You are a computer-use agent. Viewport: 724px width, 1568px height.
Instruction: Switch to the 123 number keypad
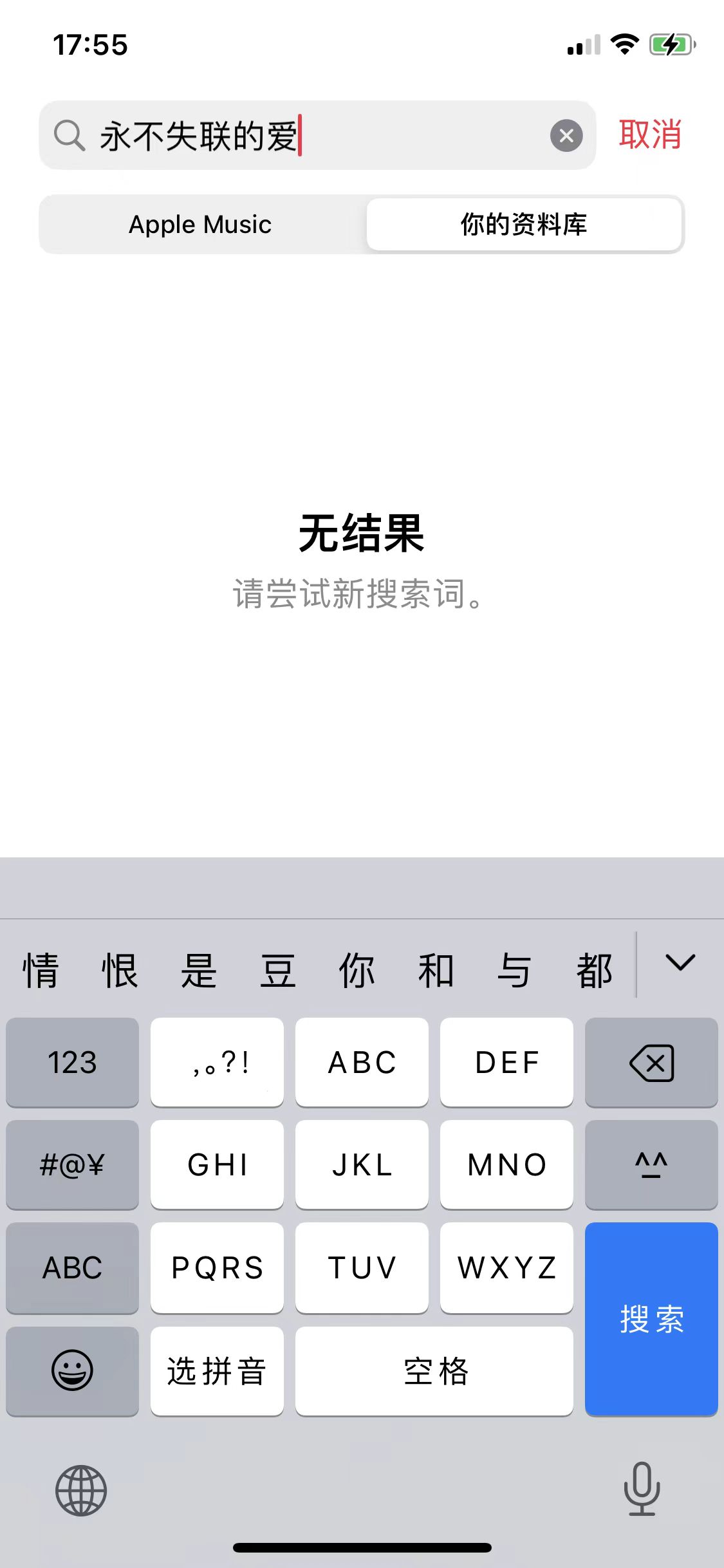[x=72, y=1062]
